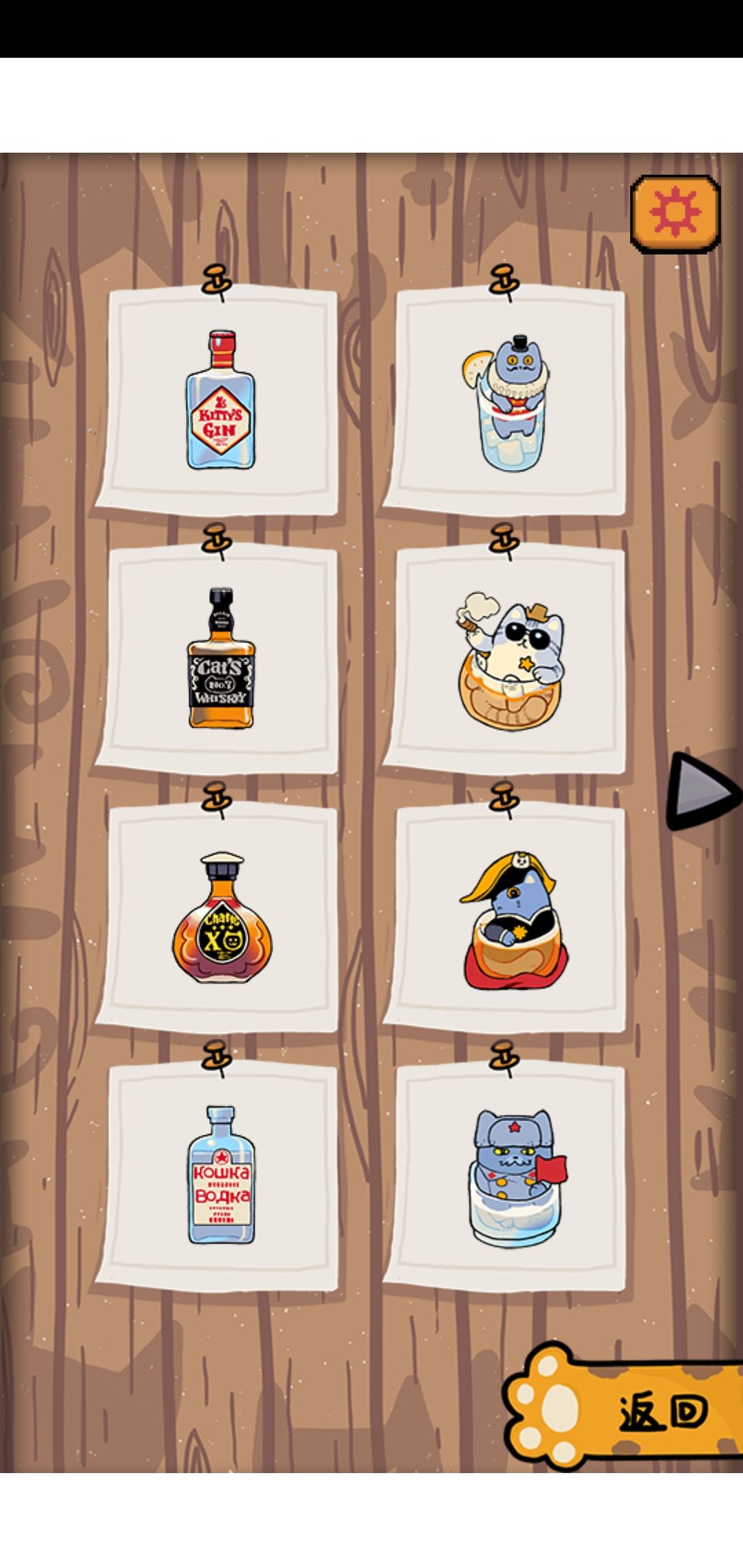
Task: Select the top-hat cat in ice glass card
Action: click(x=505, y=400)
